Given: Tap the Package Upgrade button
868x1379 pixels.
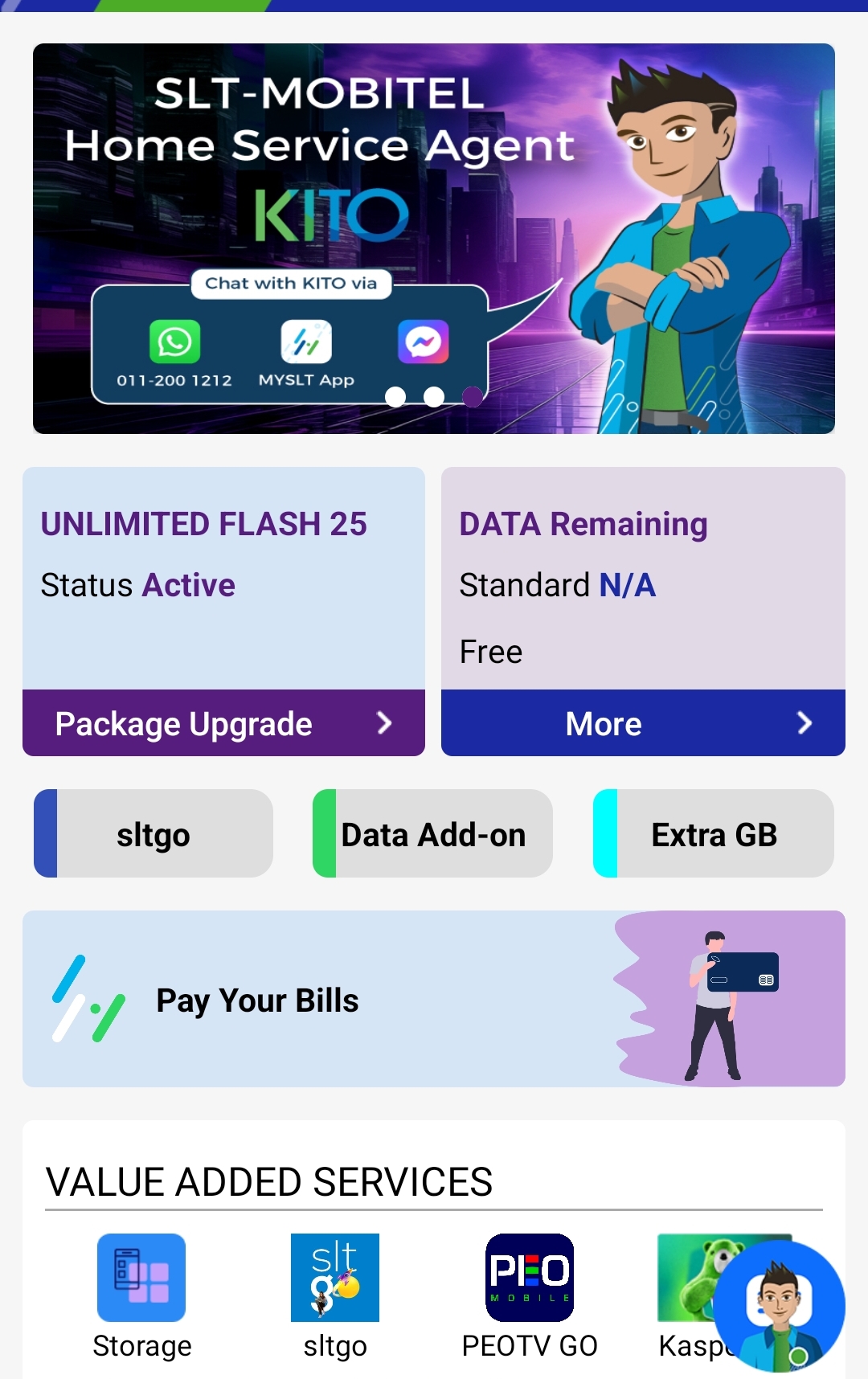Looking at the screenshot, I should [223, 723].
